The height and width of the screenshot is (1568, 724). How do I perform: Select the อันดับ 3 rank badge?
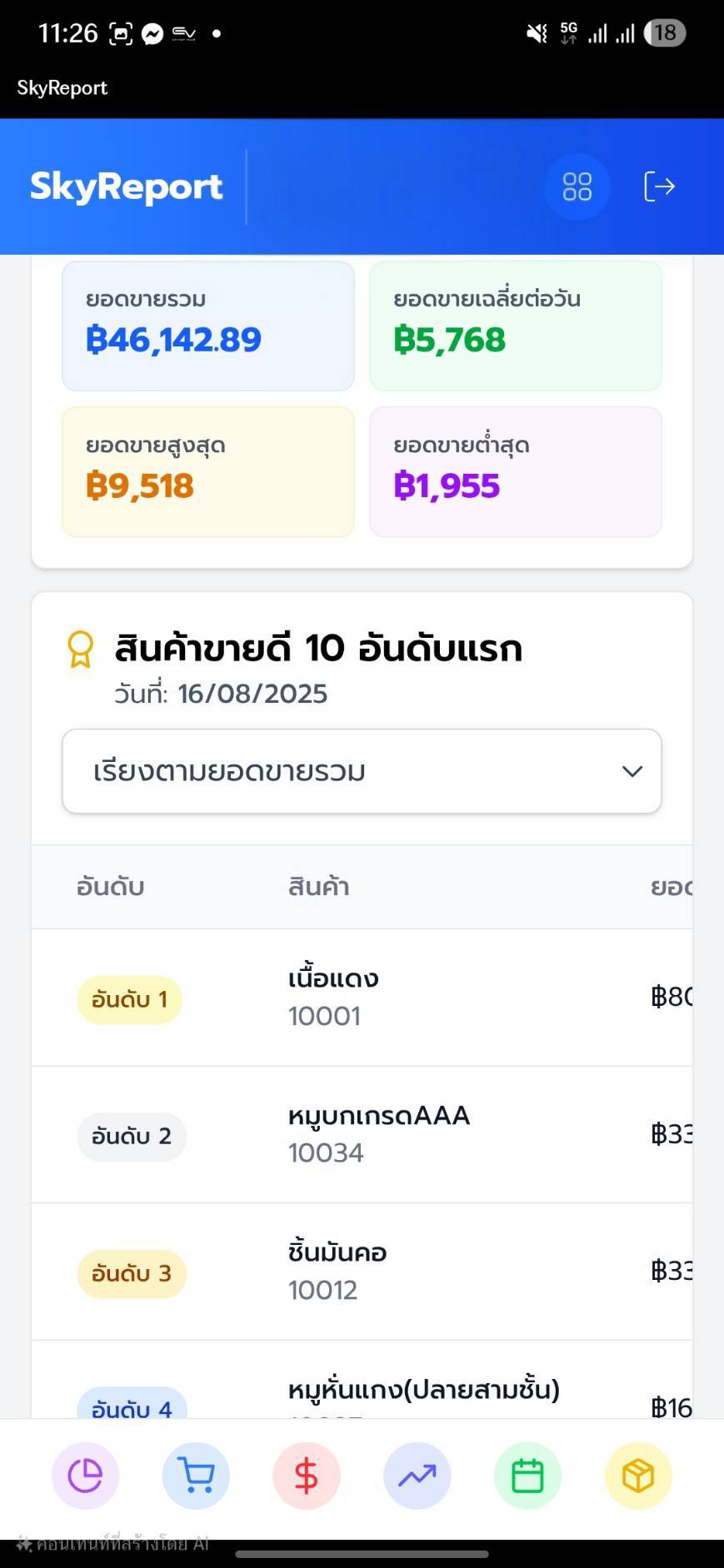[x=132, y=1273]
